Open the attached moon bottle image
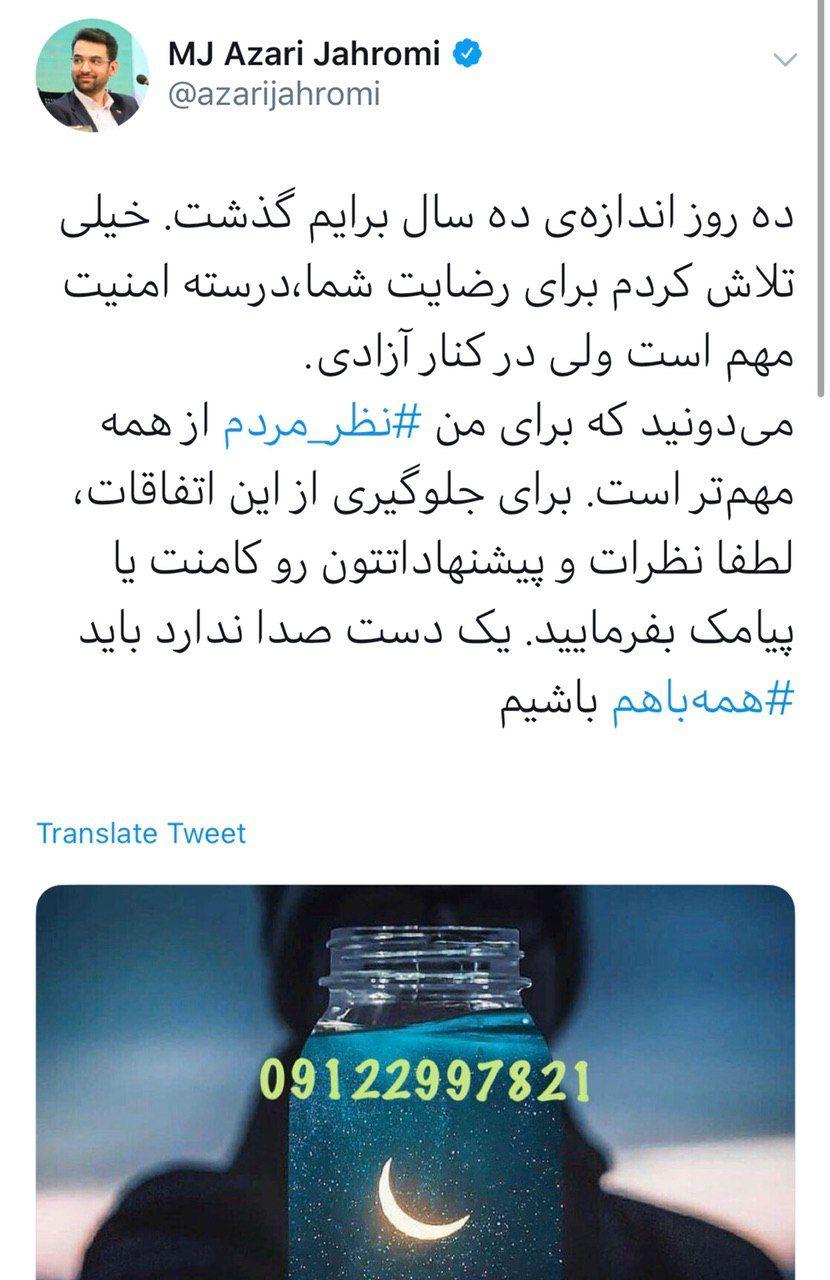Image resolution: width=830 pixels, height=1280 pixels. pos(415,1080)
